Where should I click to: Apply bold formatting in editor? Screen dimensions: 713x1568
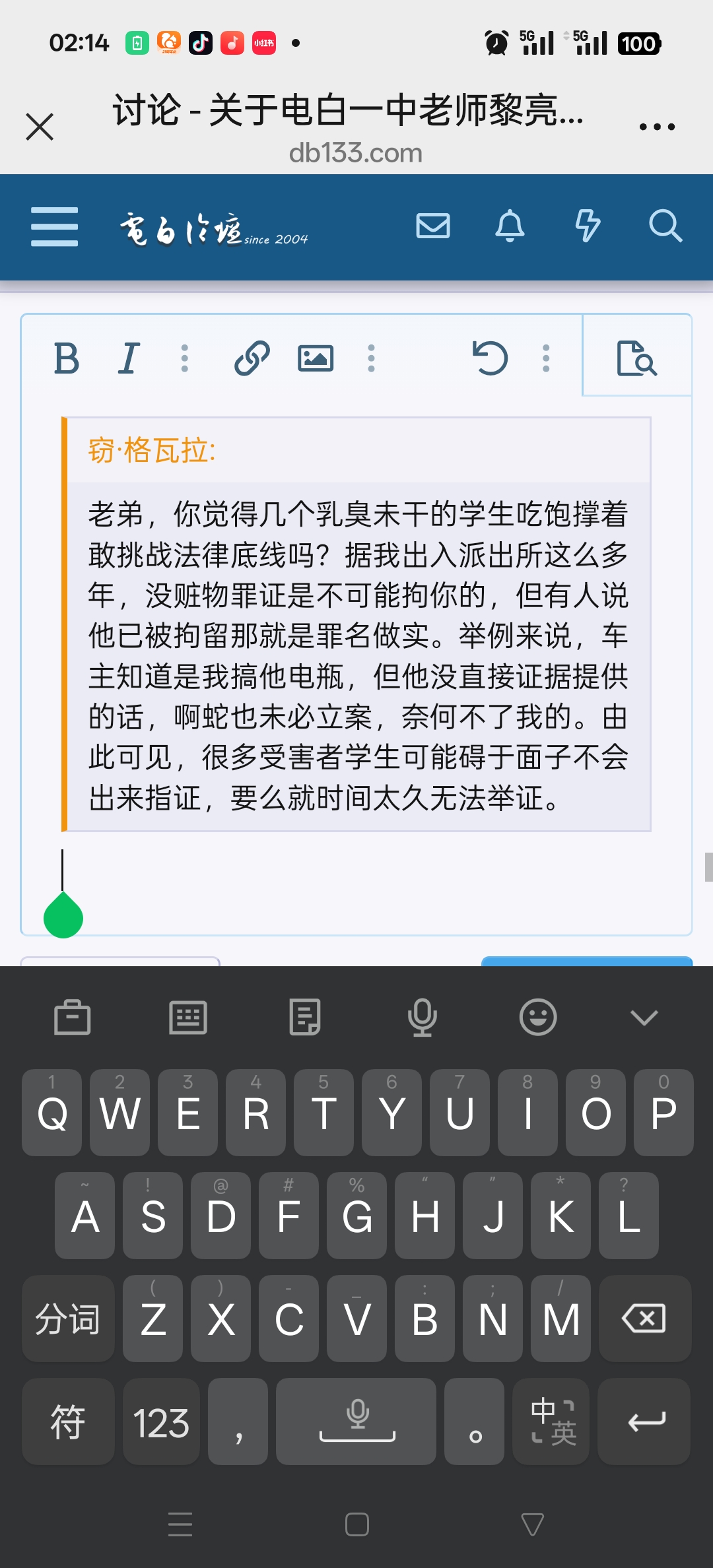[66, 359]
